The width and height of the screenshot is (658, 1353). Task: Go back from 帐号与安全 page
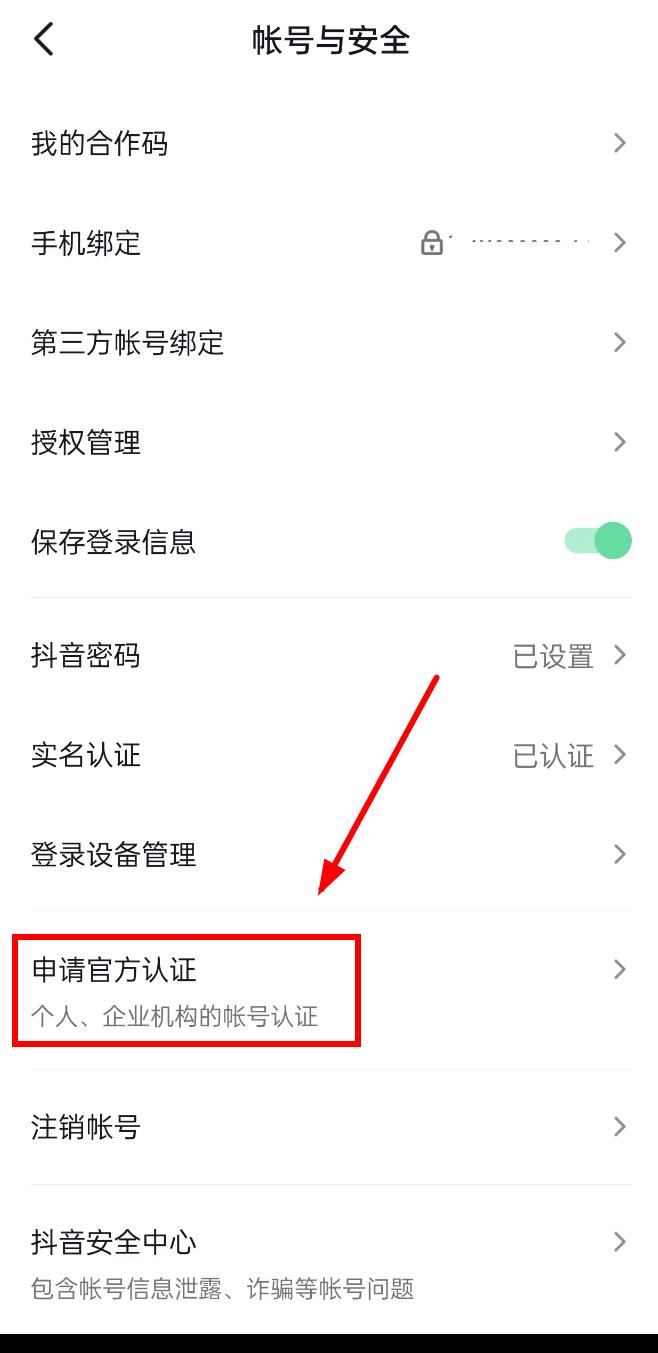[x=44, y=40]
